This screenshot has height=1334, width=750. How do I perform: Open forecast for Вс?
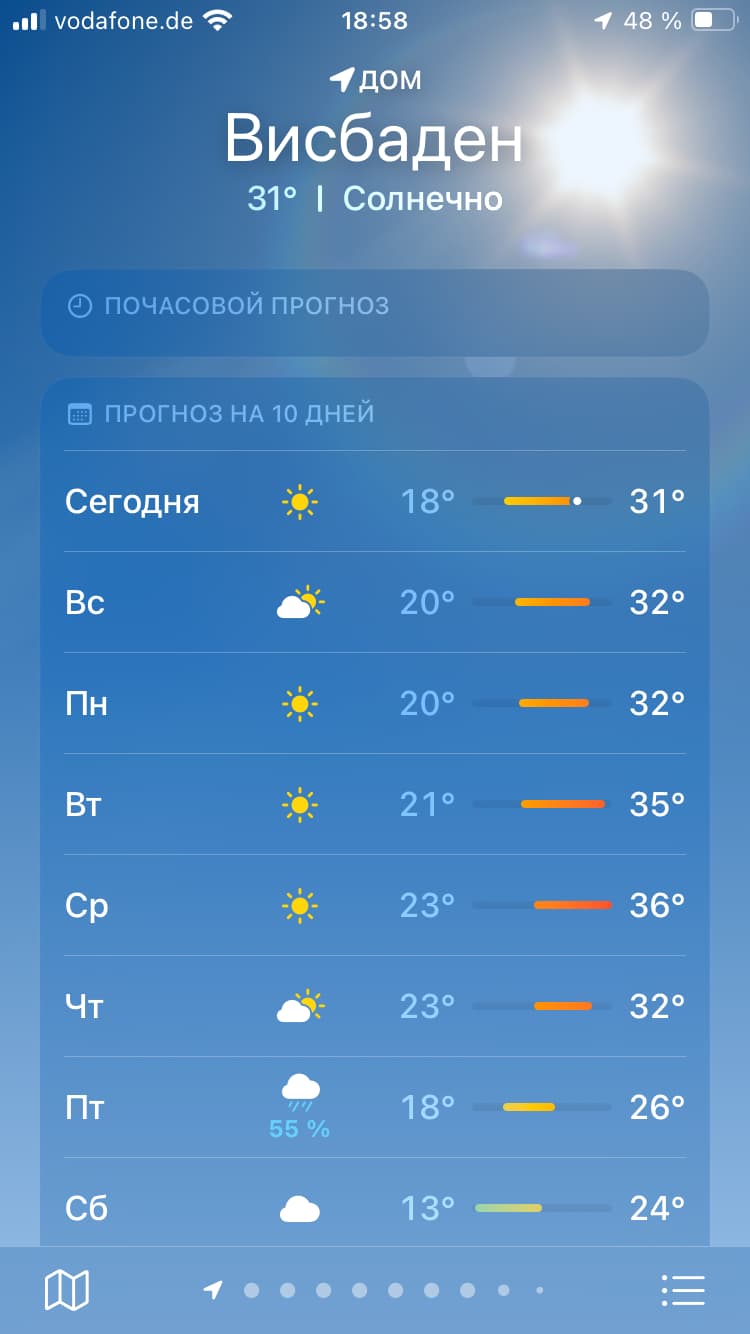tap(375, 602)
